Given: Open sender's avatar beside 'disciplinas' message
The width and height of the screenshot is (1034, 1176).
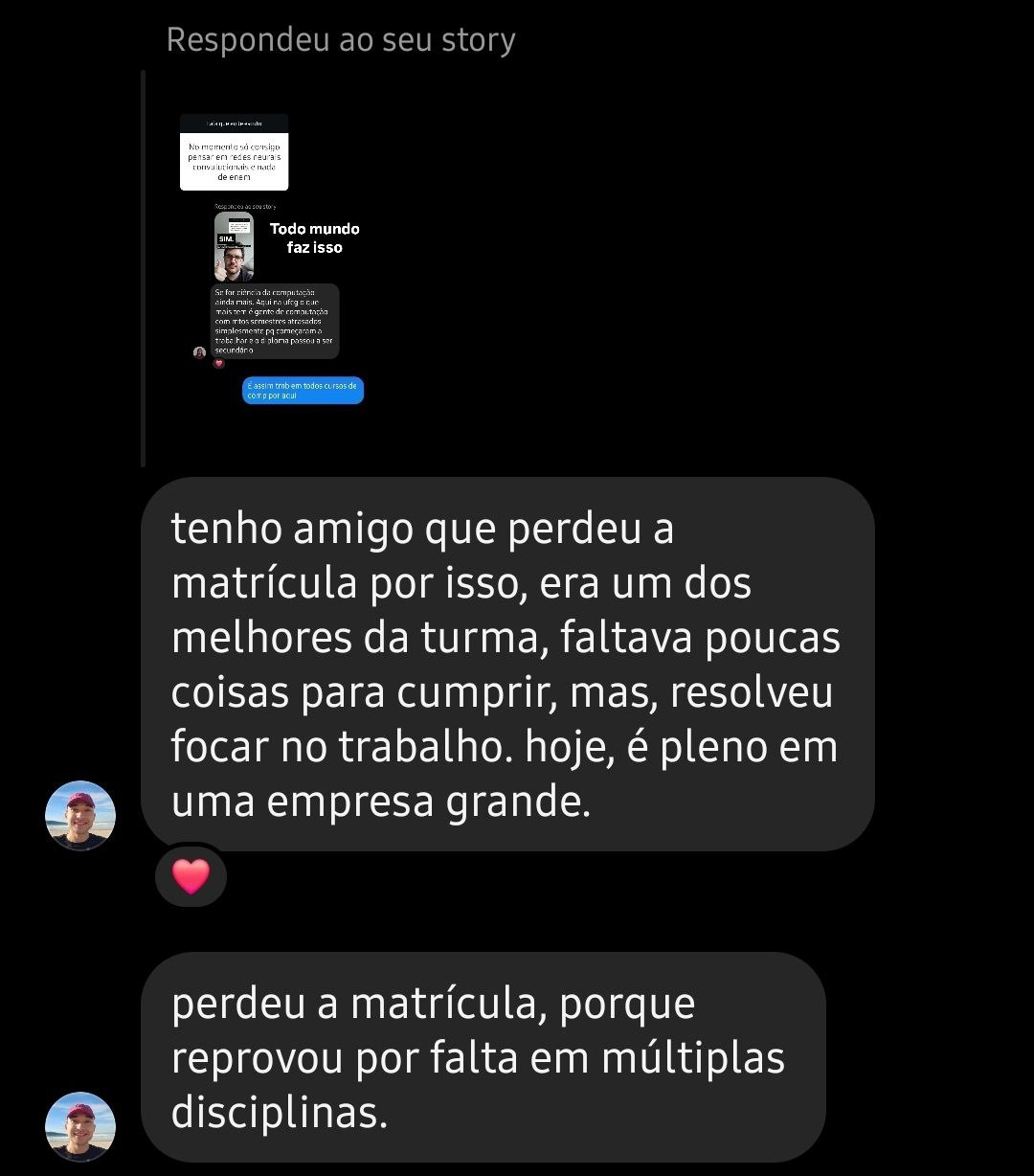Looking at the screenshot, I should click(80, 1126).
